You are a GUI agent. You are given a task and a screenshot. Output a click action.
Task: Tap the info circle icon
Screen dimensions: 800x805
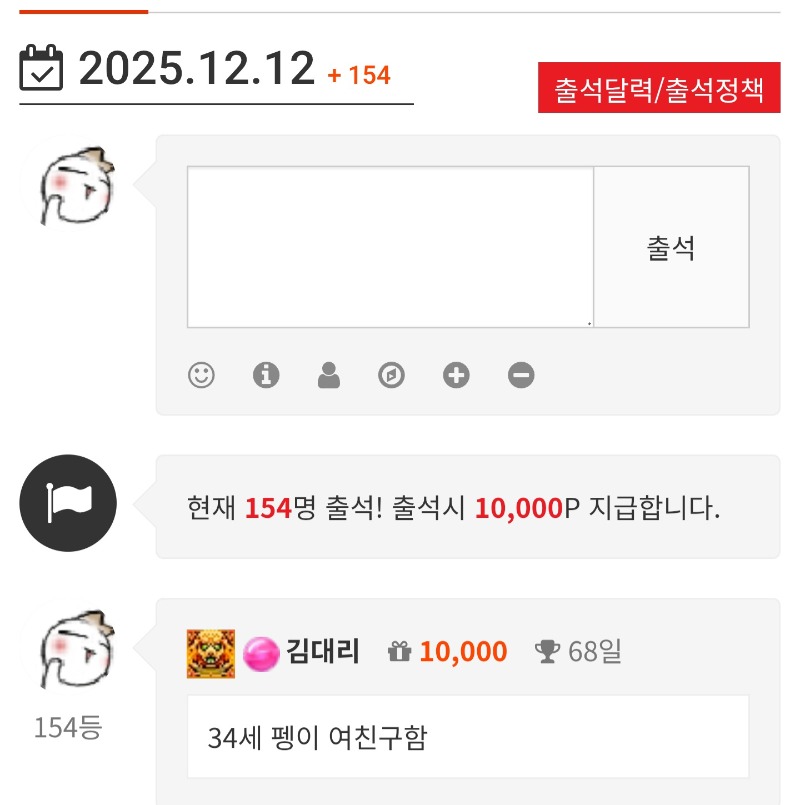[x=266, y=376]
